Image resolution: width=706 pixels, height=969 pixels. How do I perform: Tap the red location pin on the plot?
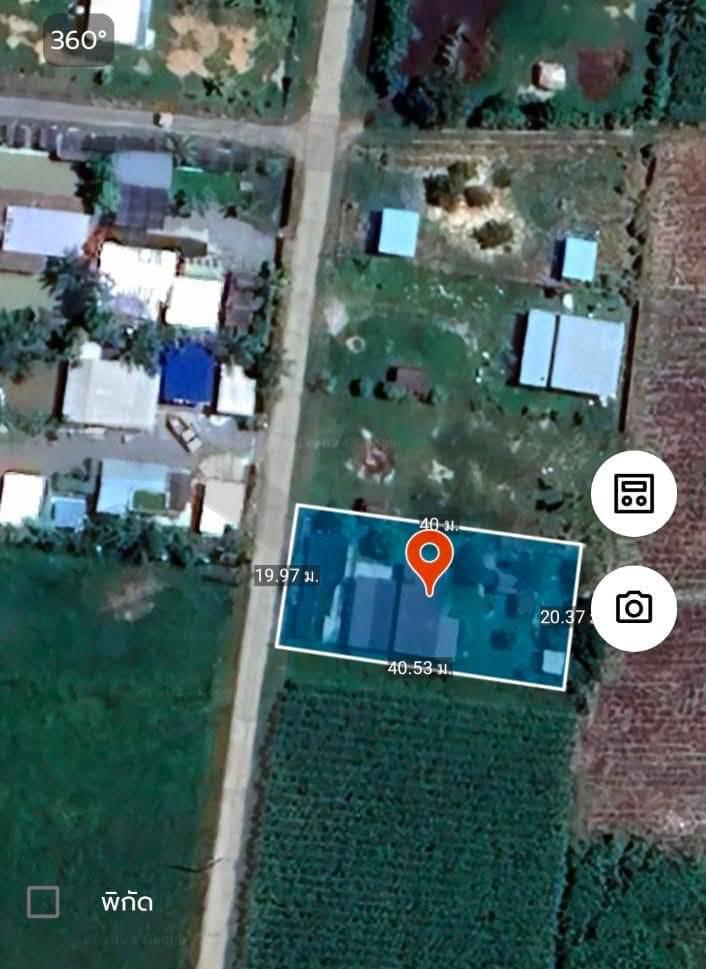click(430, 556)
